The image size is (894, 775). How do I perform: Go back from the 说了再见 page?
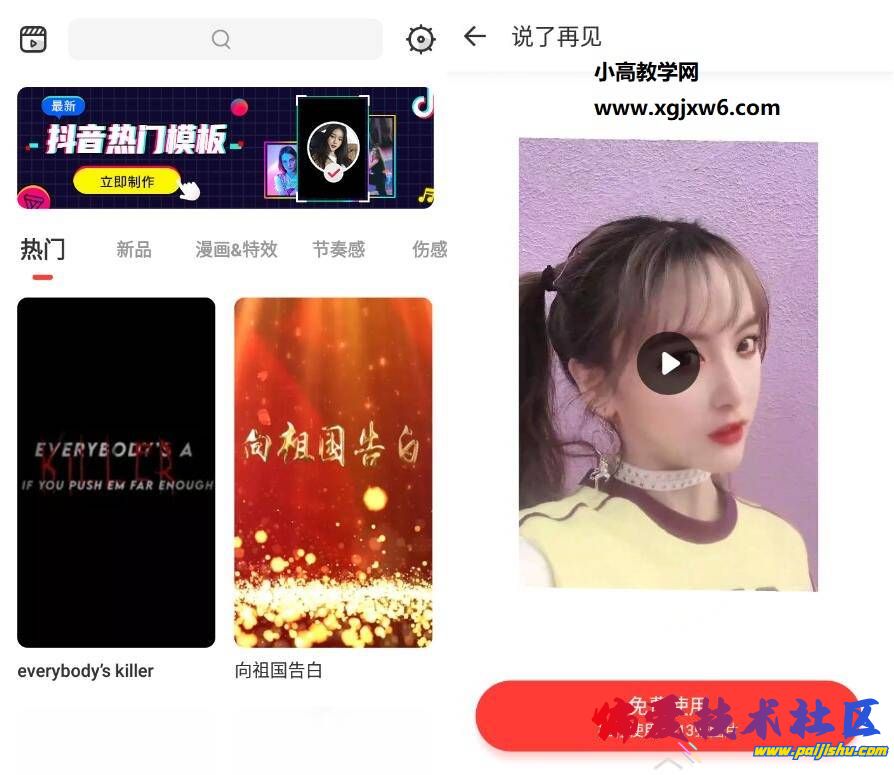click(475, 37)
